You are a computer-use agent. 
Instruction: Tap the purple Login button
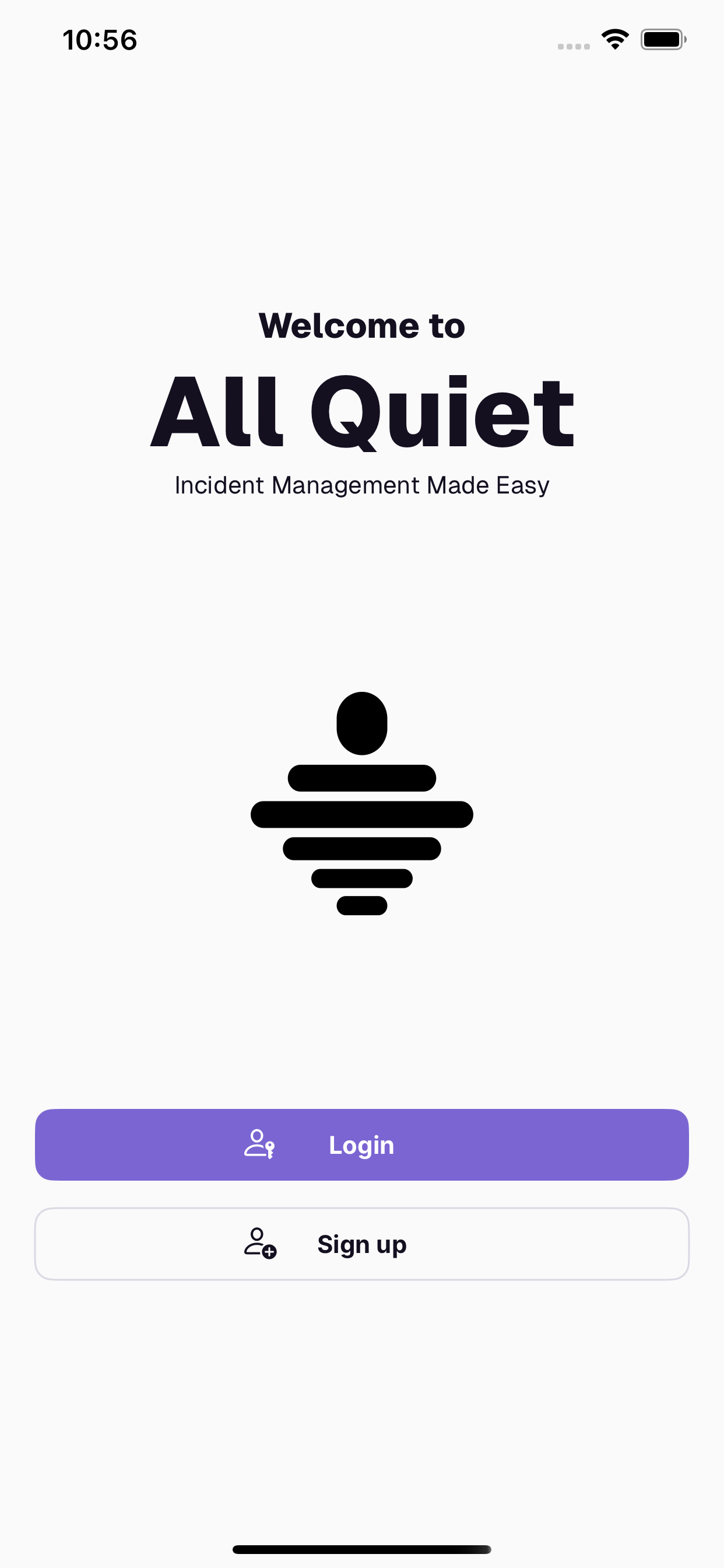[x=361, y=1145]
